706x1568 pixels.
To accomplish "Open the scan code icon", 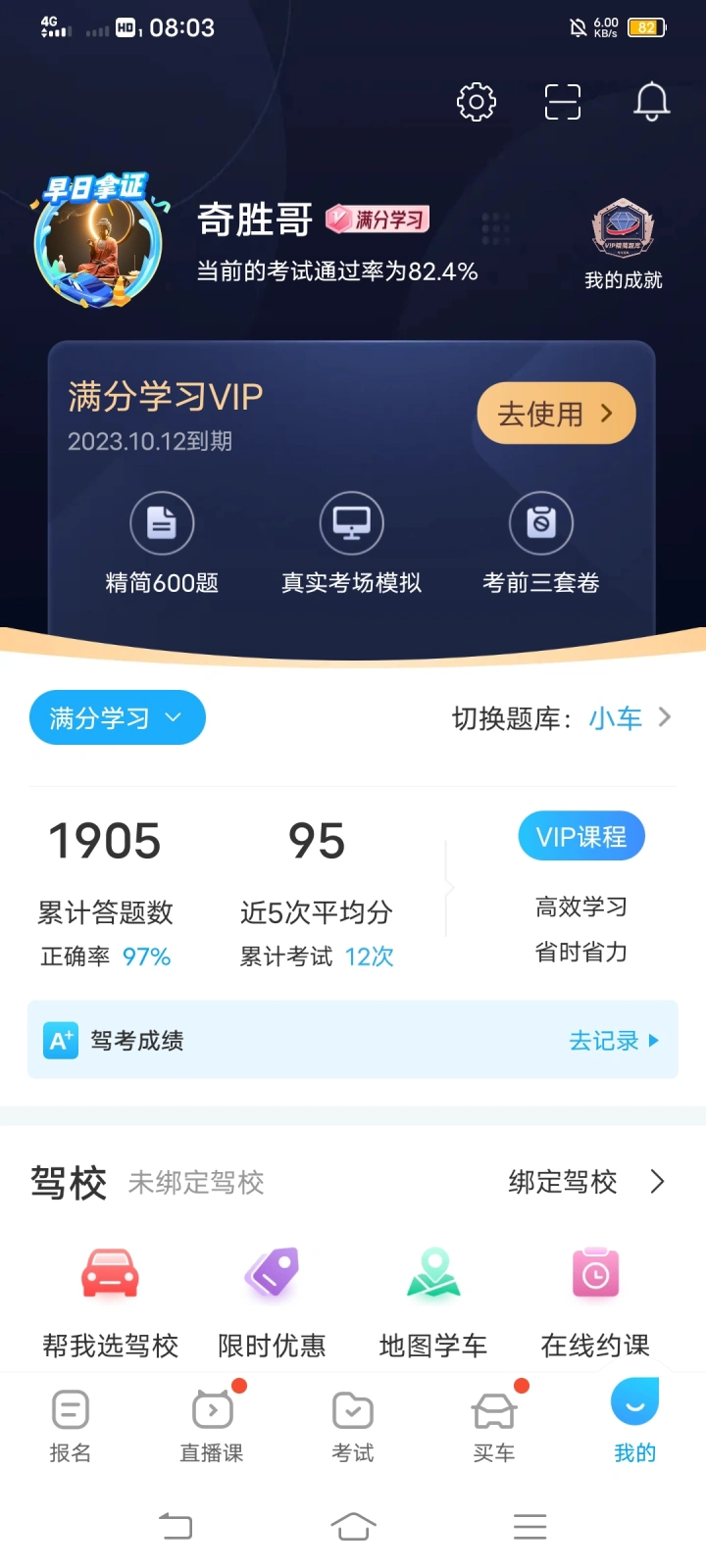I will pyautogui.click(x=563, y=102).
